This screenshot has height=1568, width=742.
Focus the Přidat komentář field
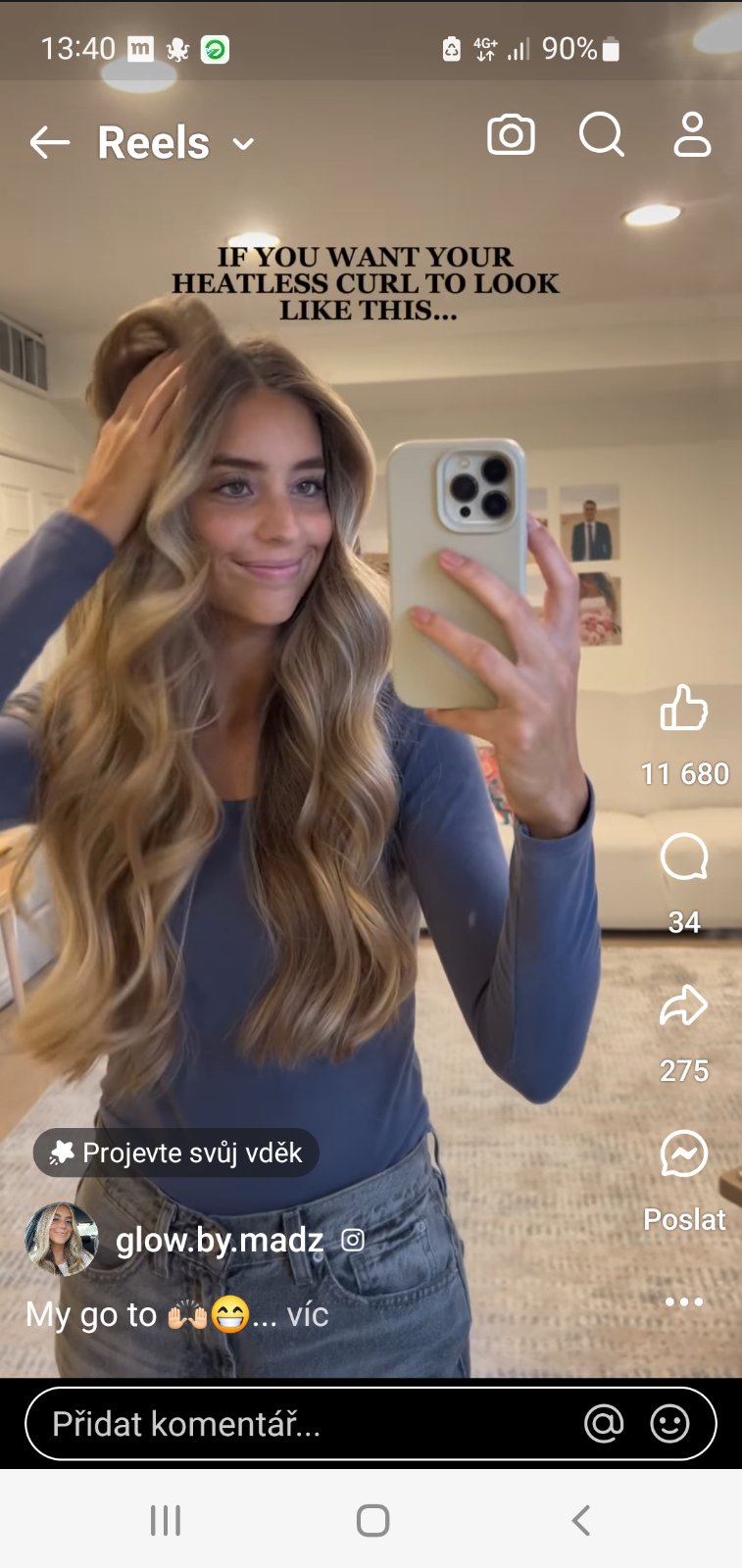point(294,1424)
